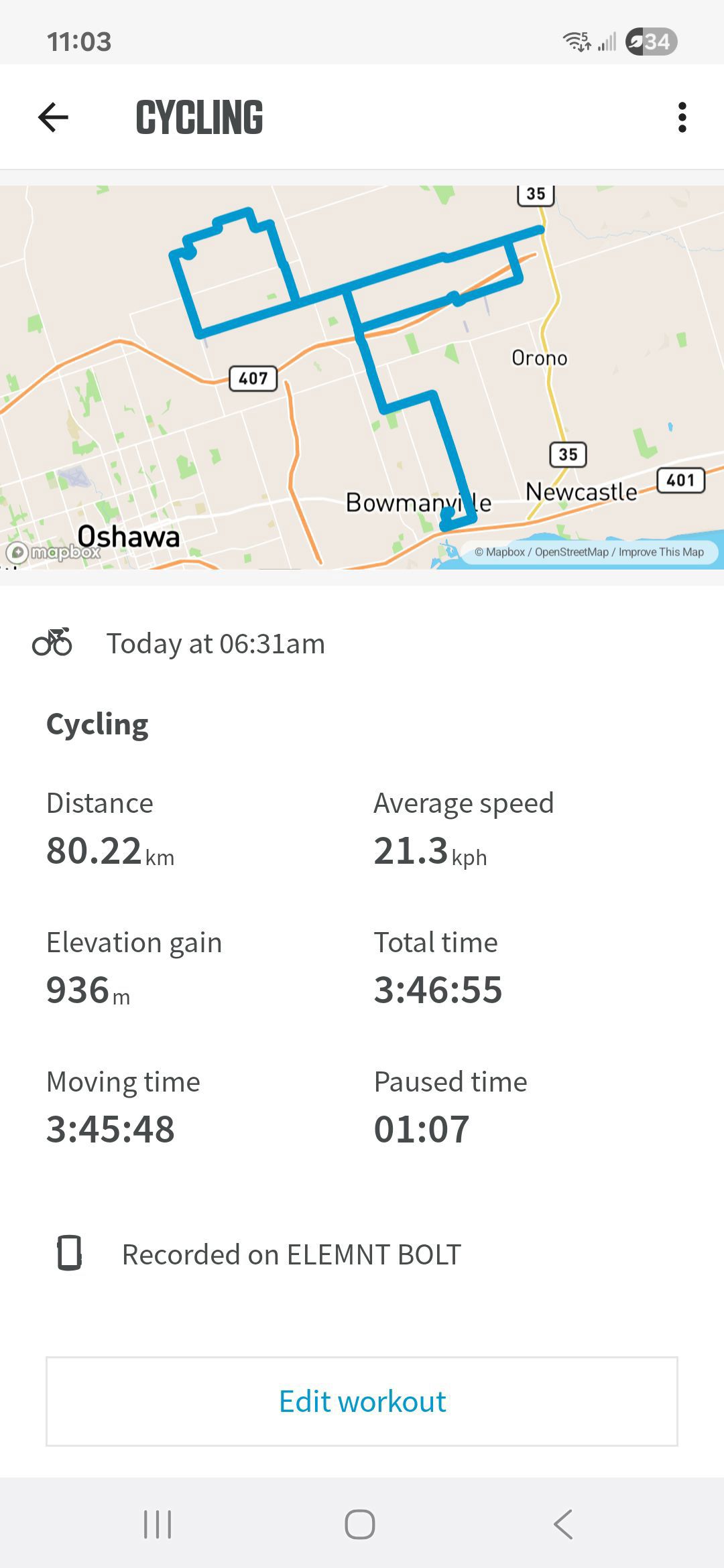Viewport: 724px width, 1568px height.
Task: Open the Improve This Map link
Action: (x=661, y=552)
